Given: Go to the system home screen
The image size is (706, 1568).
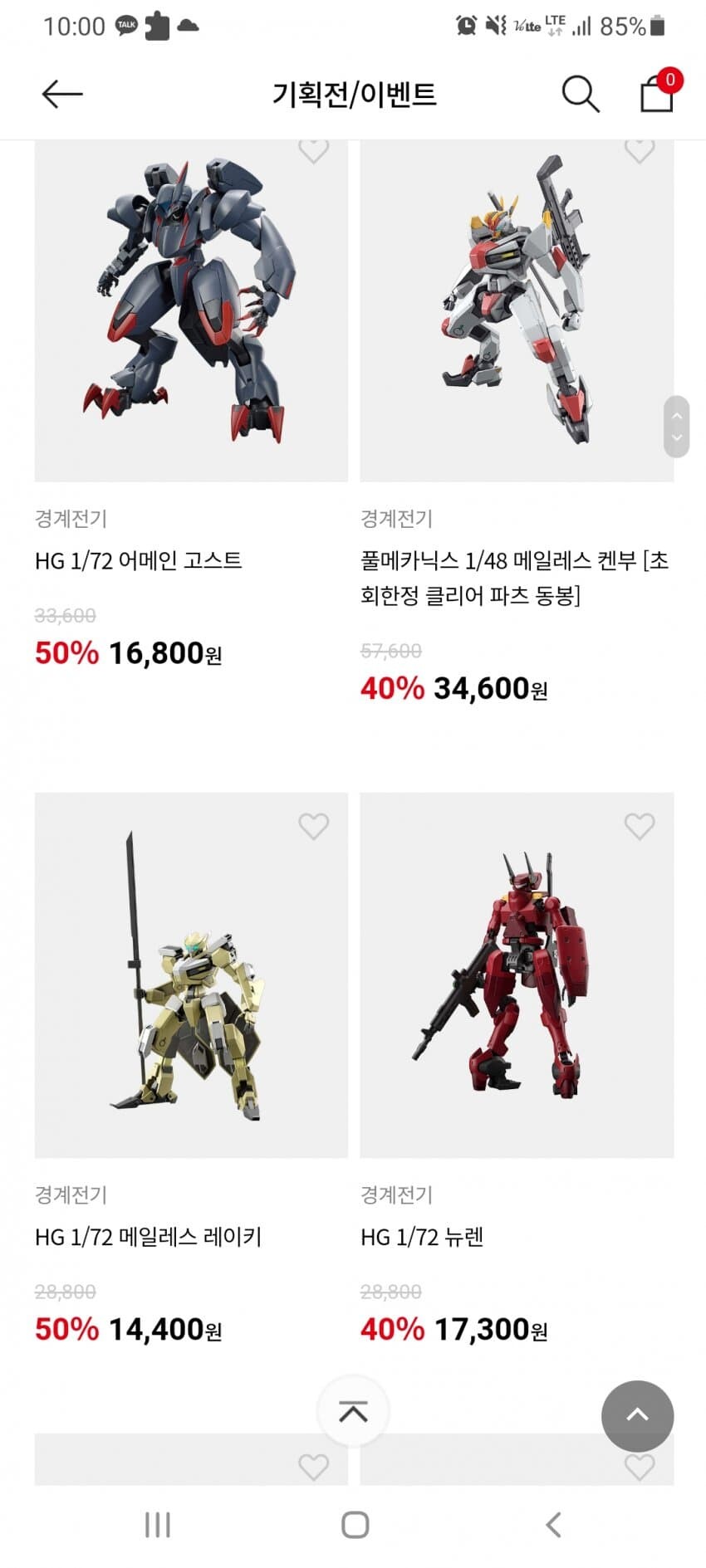Looking at the screenshot, I should 355,1524.
